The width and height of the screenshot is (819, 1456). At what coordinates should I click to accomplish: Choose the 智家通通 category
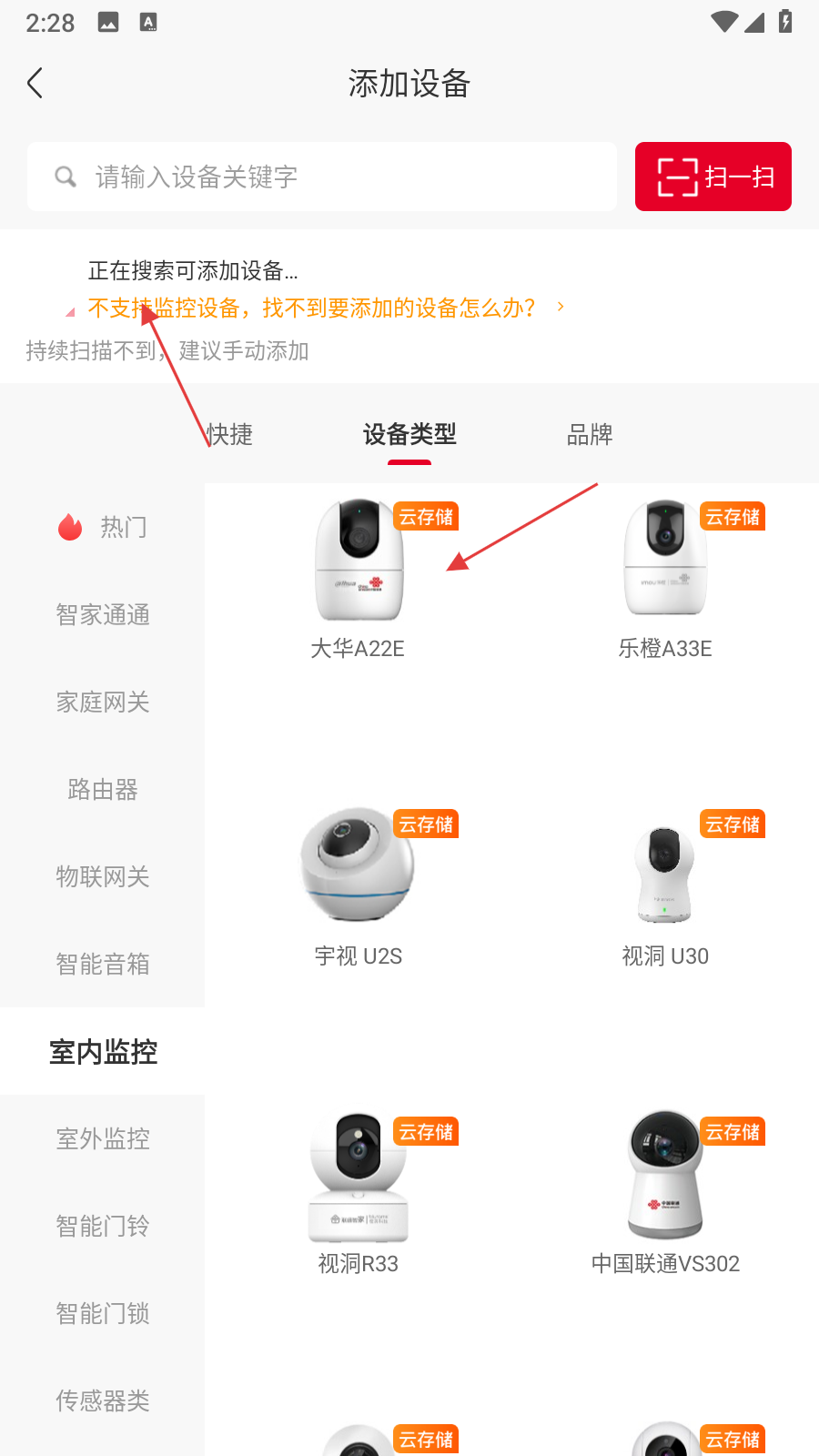[102, 615]
